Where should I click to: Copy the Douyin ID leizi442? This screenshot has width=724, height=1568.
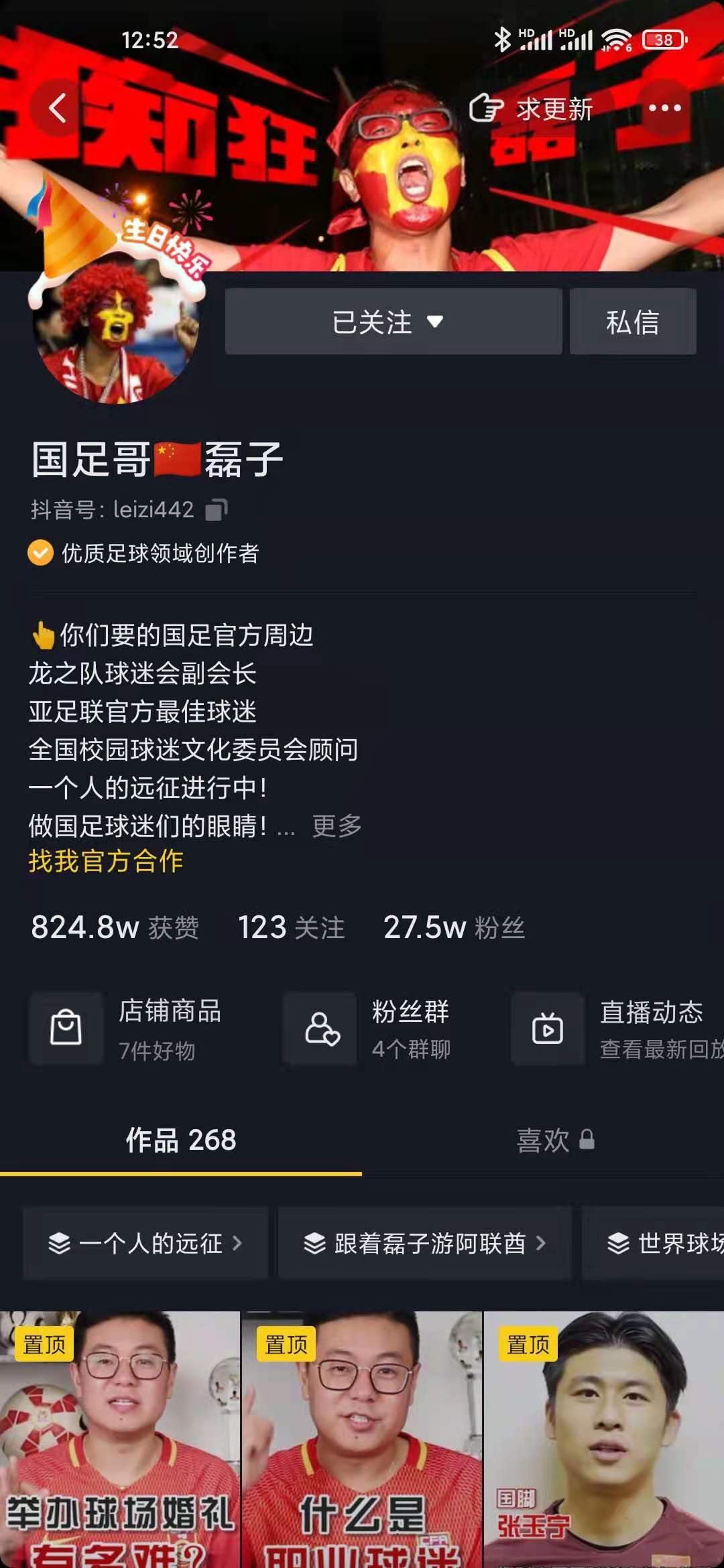click(216, 510)
